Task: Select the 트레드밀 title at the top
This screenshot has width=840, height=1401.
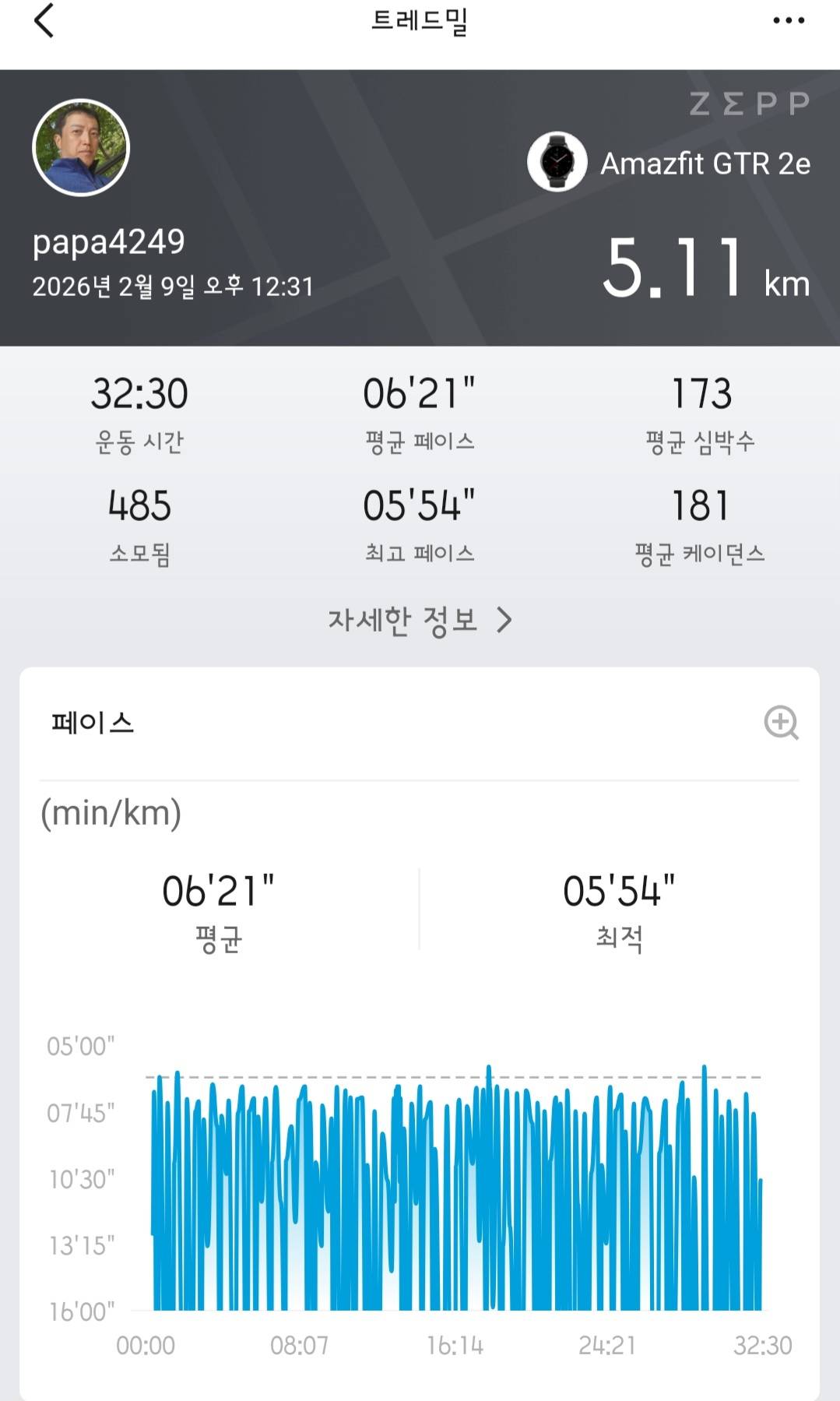Action: point(420,21)
